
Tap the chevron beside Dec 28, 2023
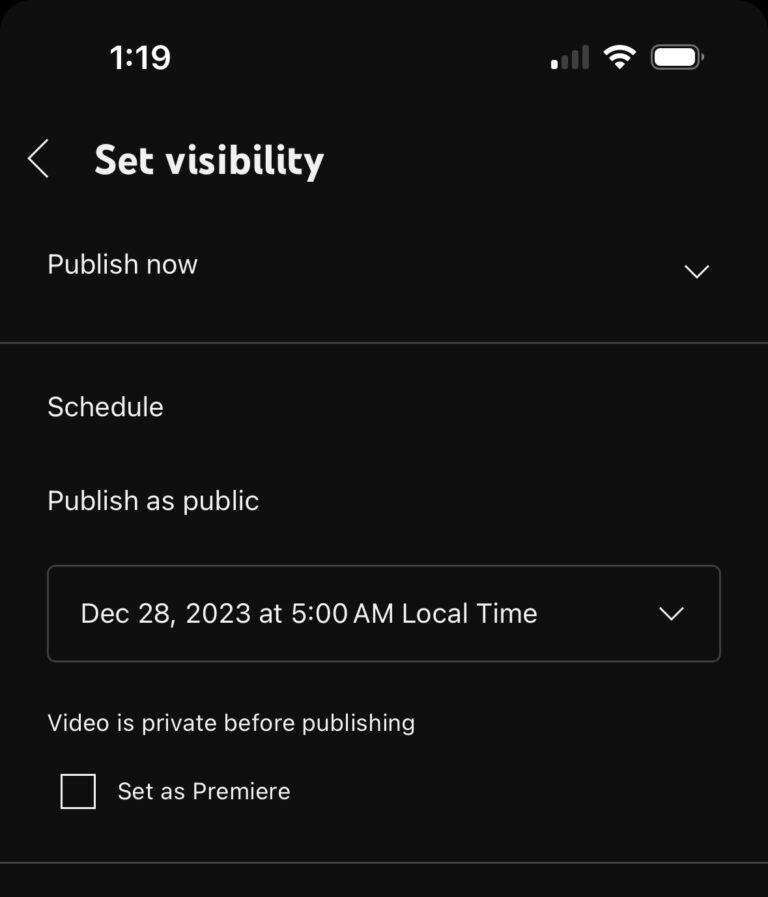tap(673, 613)
